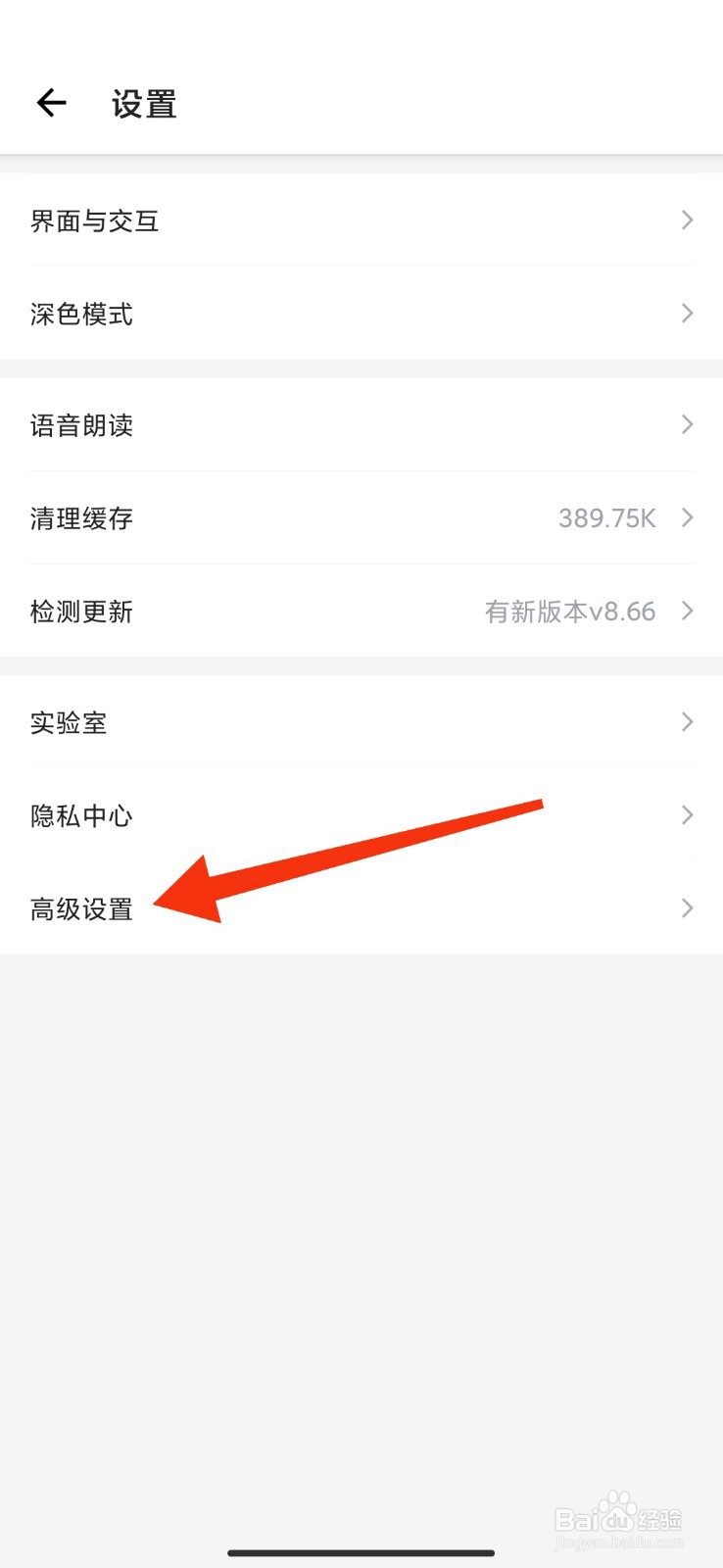Tap 有新版本v8.66 update link
Viewport: 723px width, 1568px height.
pos(570,611)
